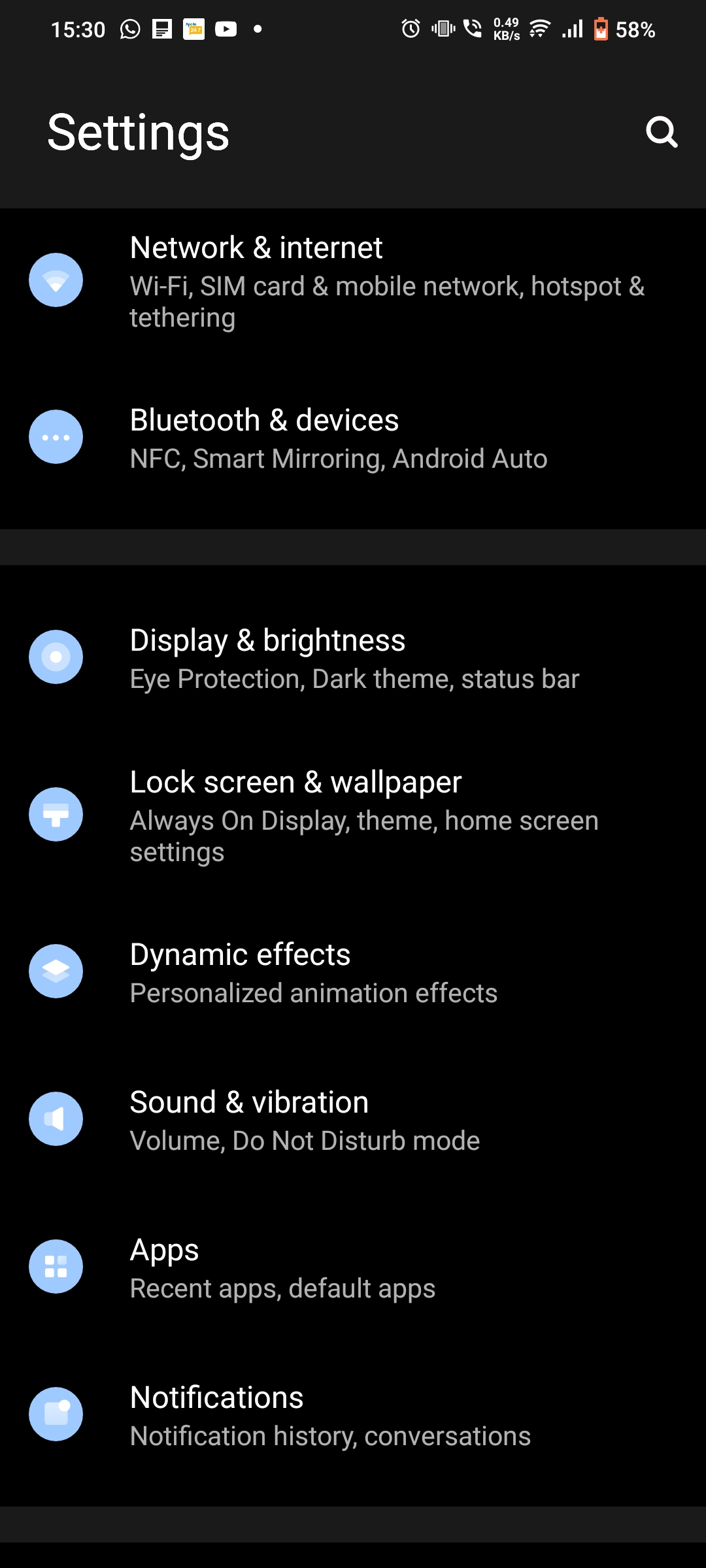Go to Bluetooth & devices
706x1568 pixels.
click(x=353, y=438)
